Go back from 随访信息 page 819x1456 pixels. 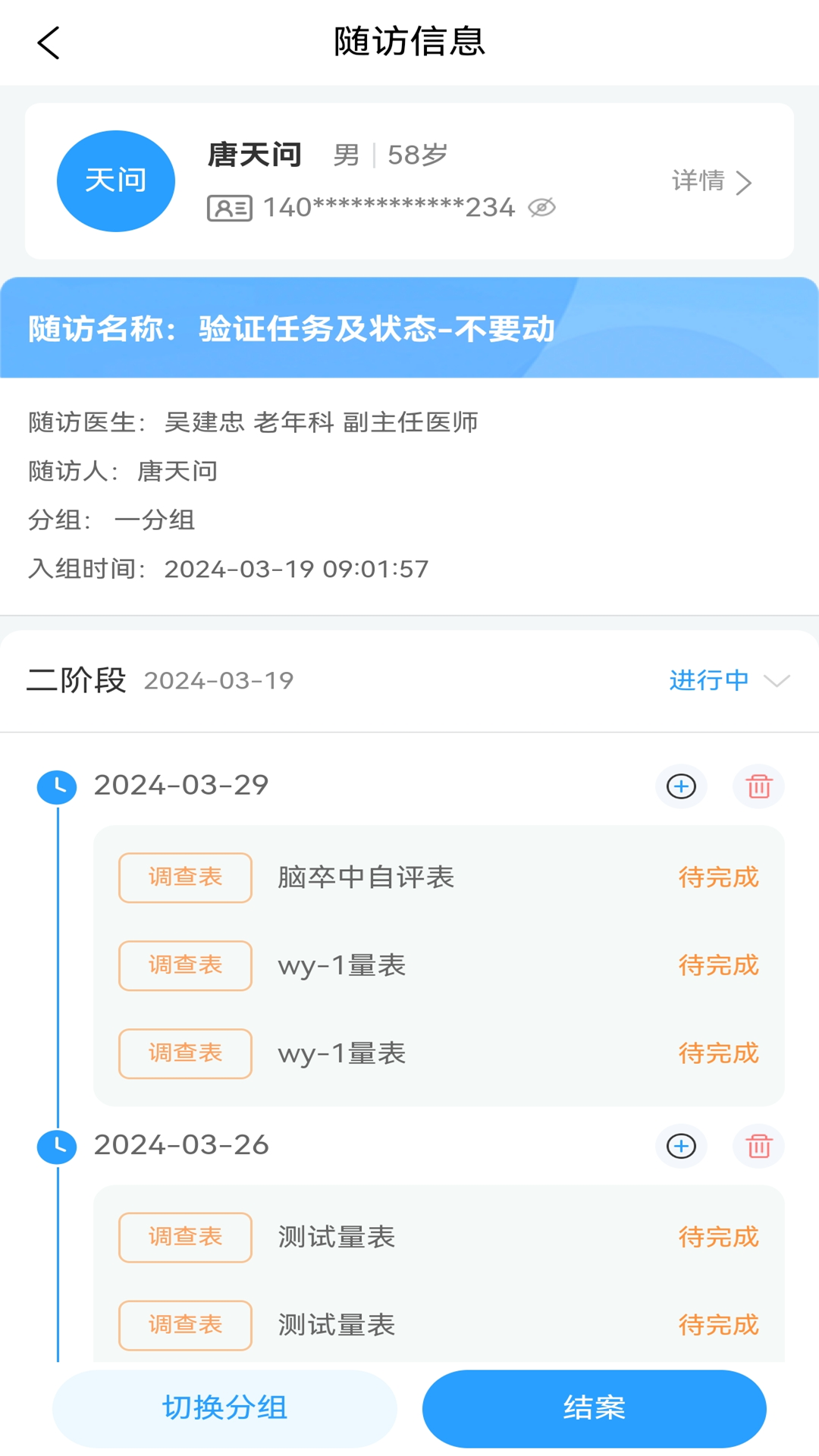pos(49,43)
